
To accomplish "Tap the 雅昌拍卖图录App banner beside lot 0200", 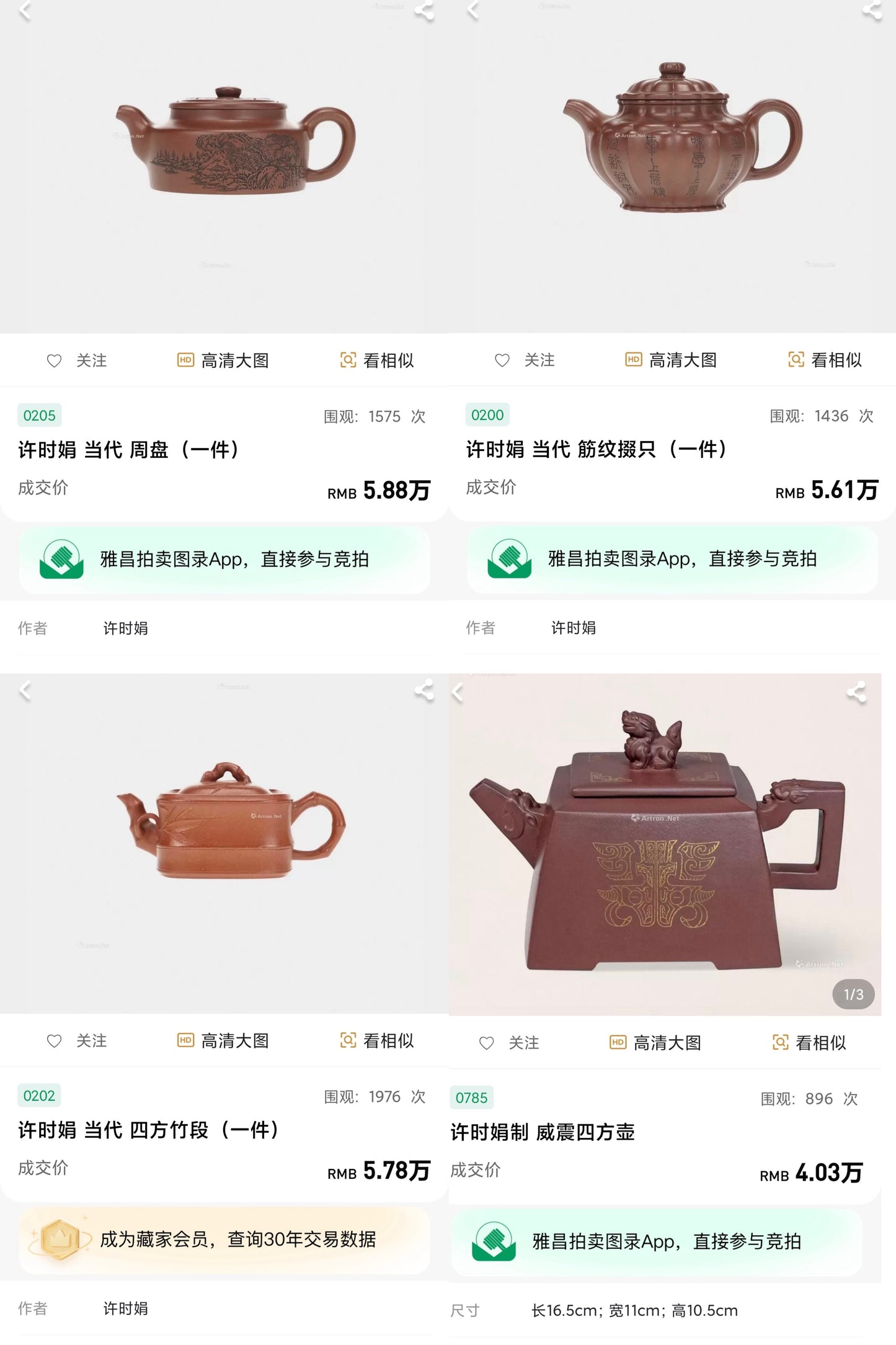I will tap(672, 560).
